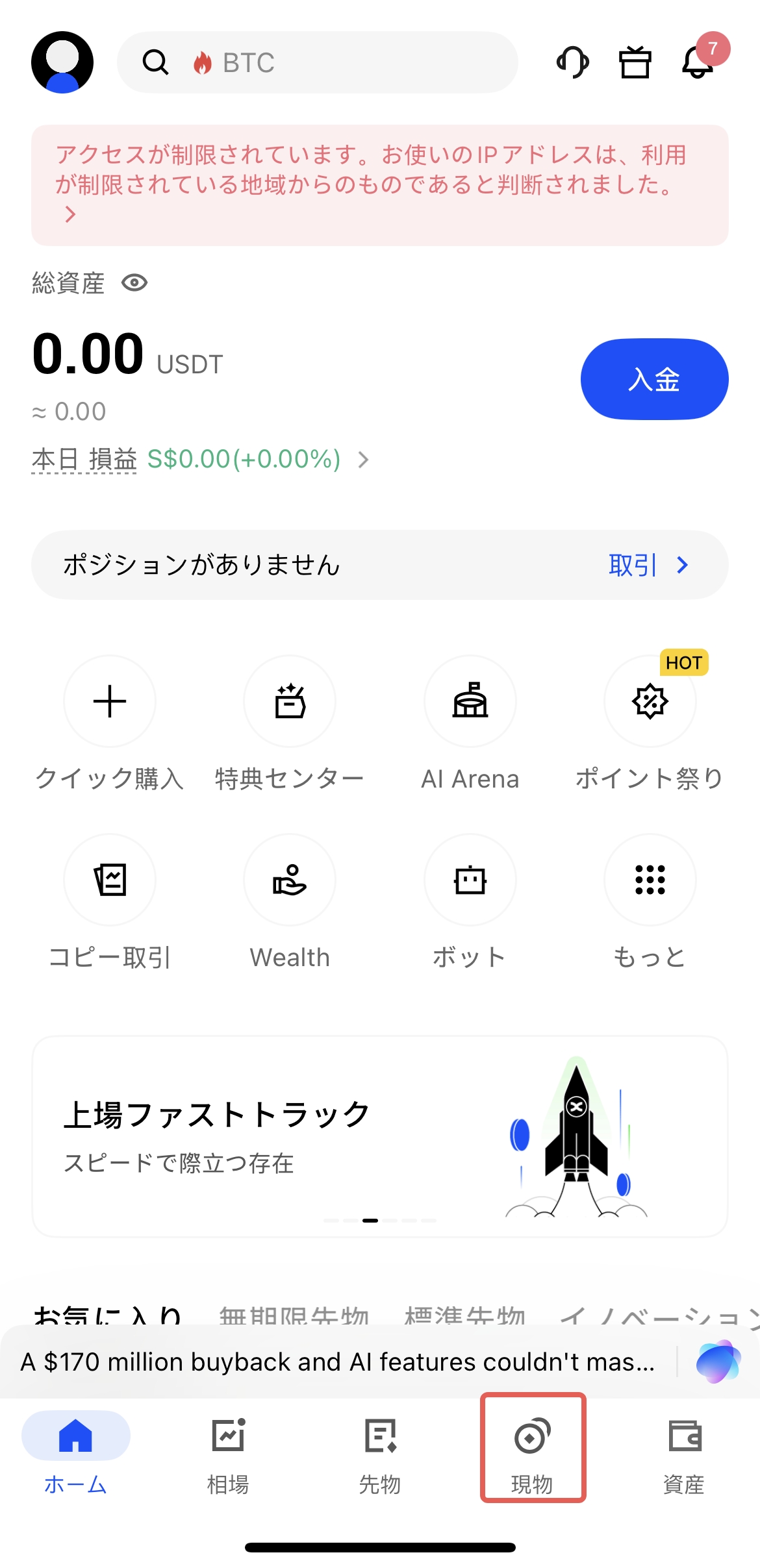The height and width of the screenshot is (1568, 760).
Task: Tap the 取引 trade link
Action: 647,565
